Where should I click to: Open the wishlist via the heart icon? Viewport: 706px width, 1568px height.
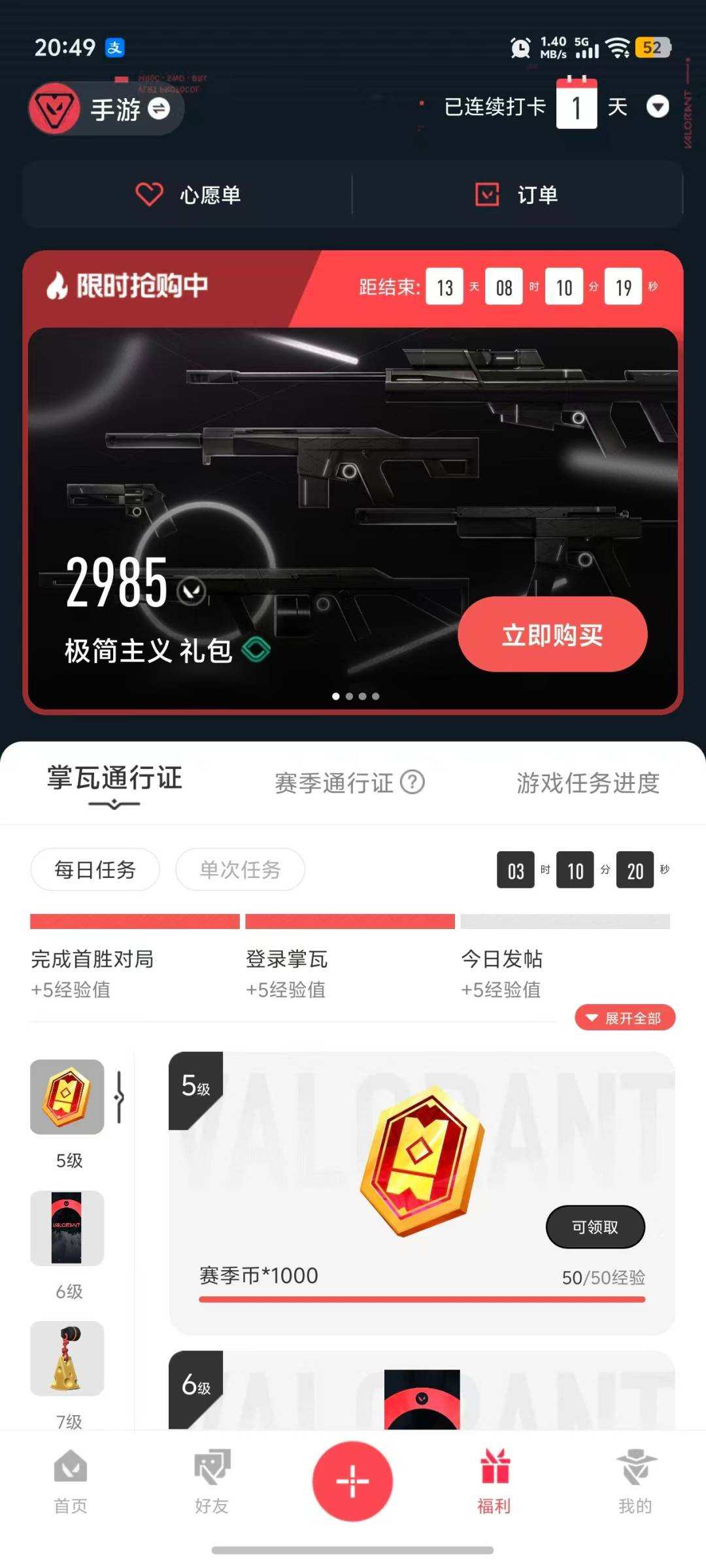tap(149, 194)
